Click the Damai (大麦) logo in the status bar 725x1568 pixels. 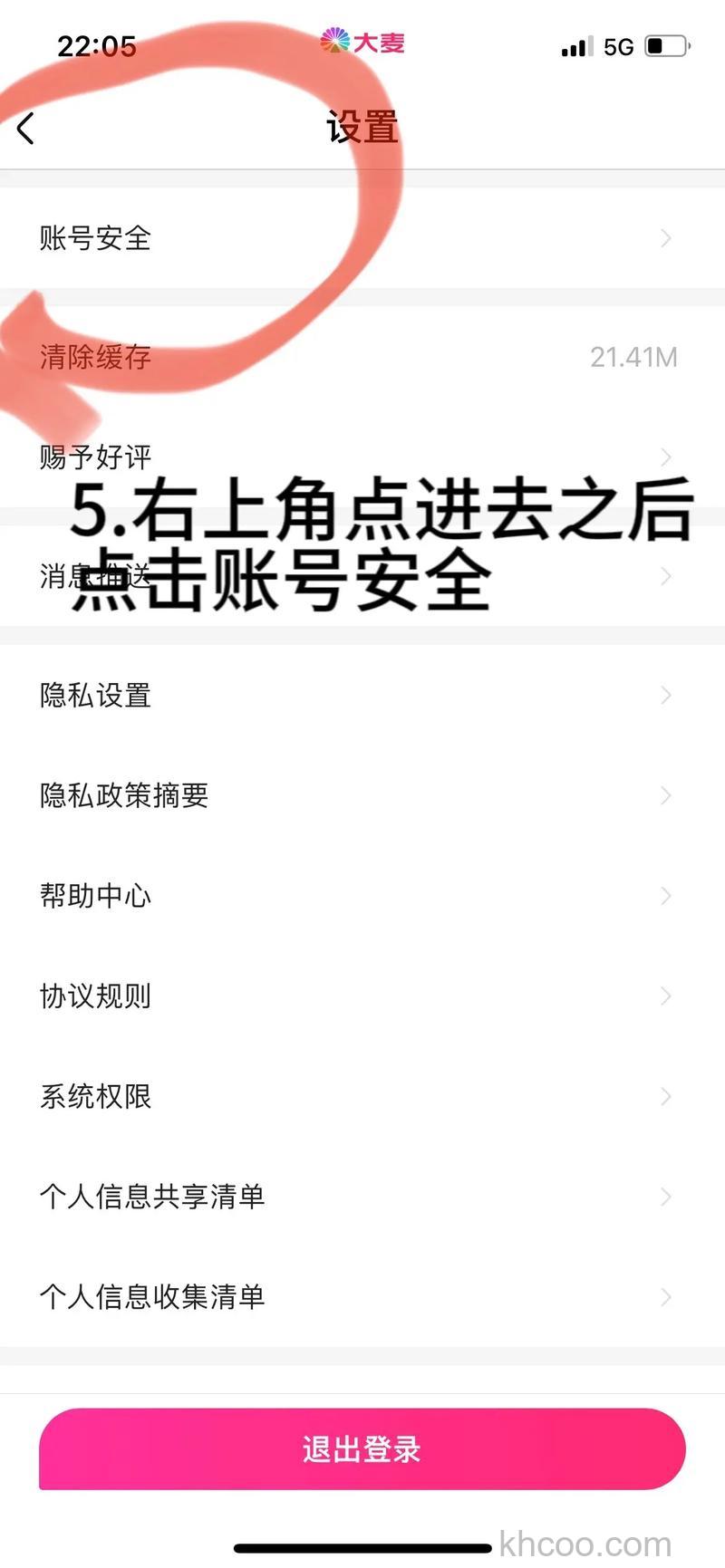[x=362, y=40]
